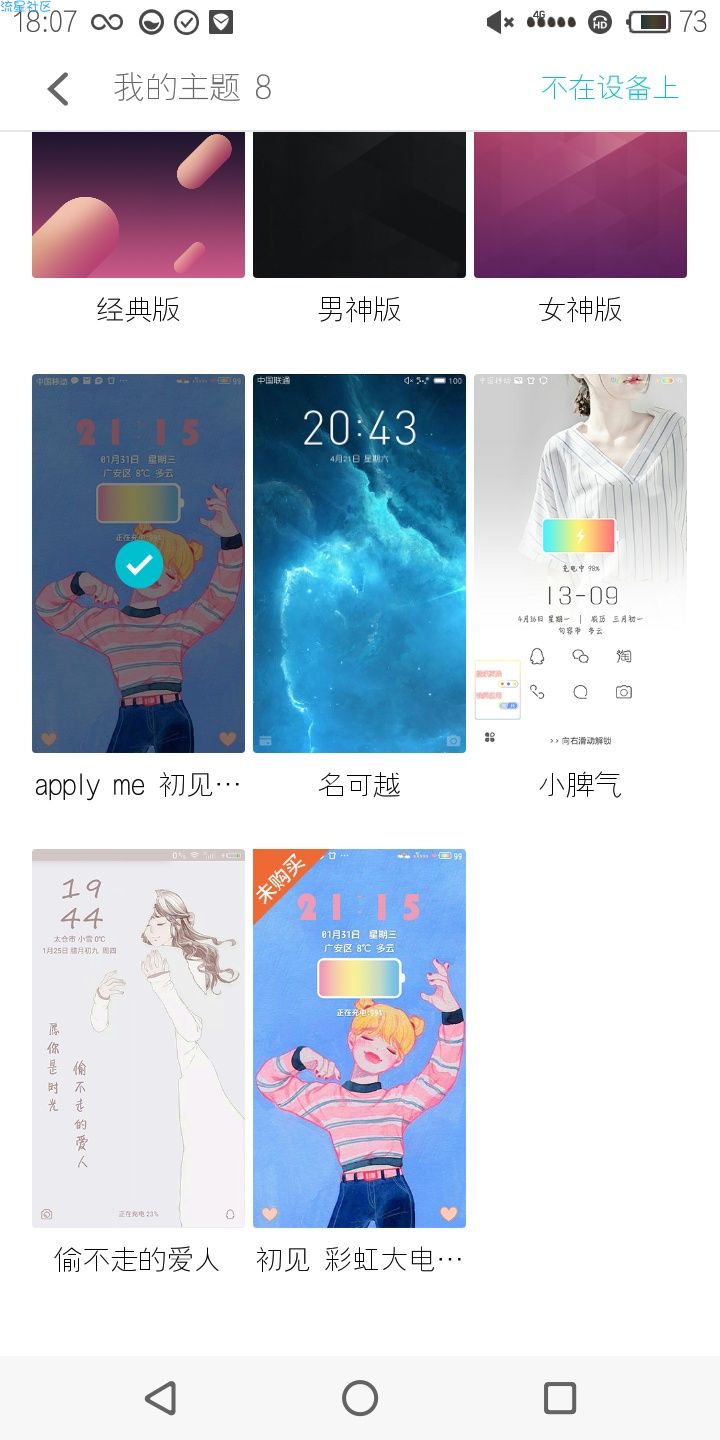The width and height of the screenshot is (720, 1440).
Task: Tap the system home button
Action: point(360,1398)
